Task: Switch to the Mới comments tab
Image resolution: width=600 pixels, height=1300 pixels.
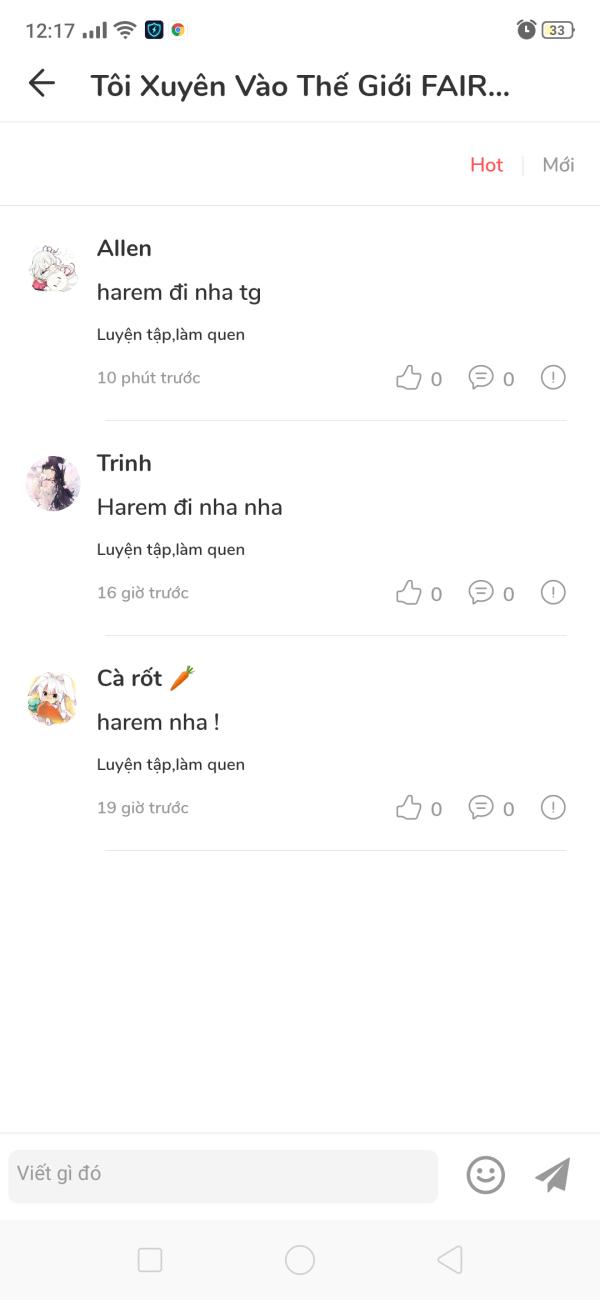Action: pos(558,165)
